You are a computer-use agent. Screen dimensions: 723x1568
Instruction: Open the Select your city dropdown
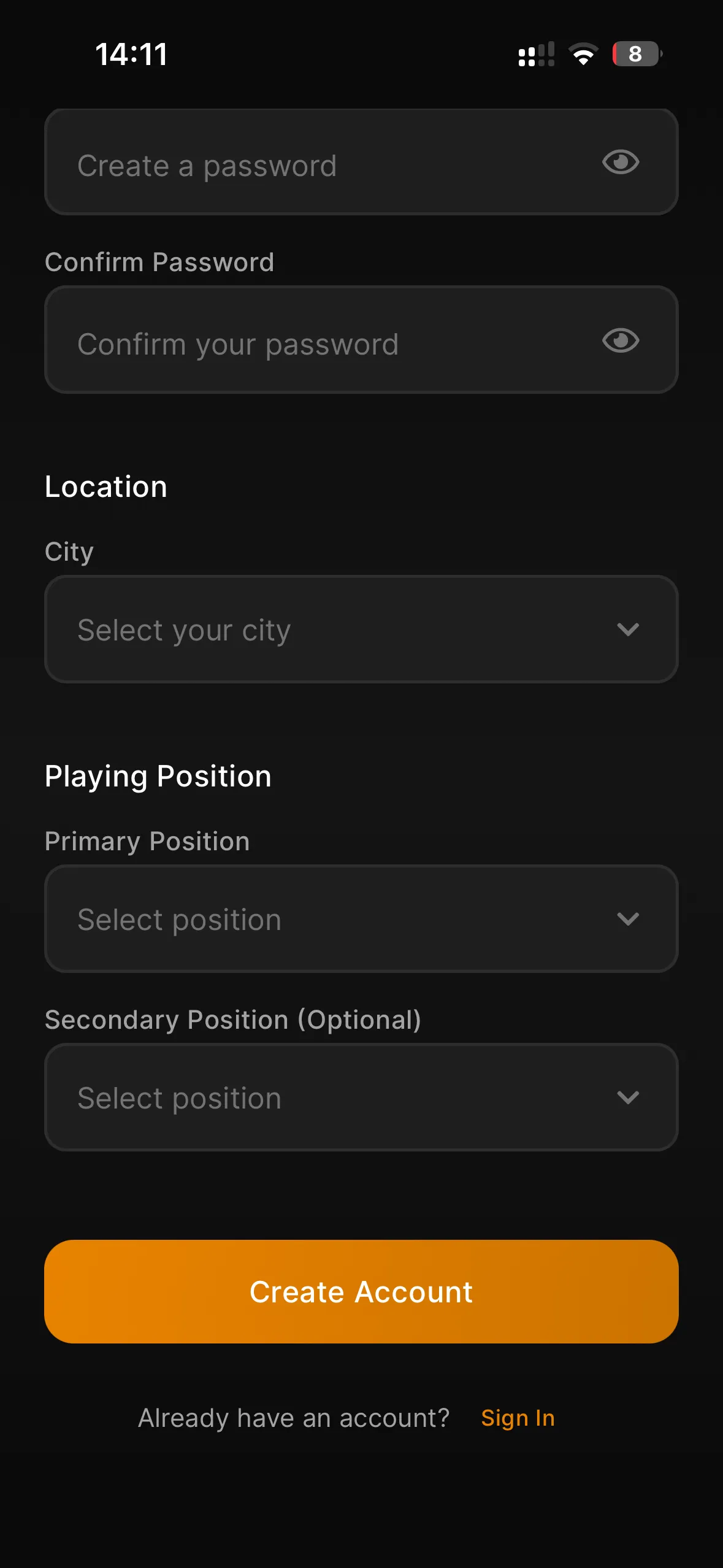tap(361, 629)
